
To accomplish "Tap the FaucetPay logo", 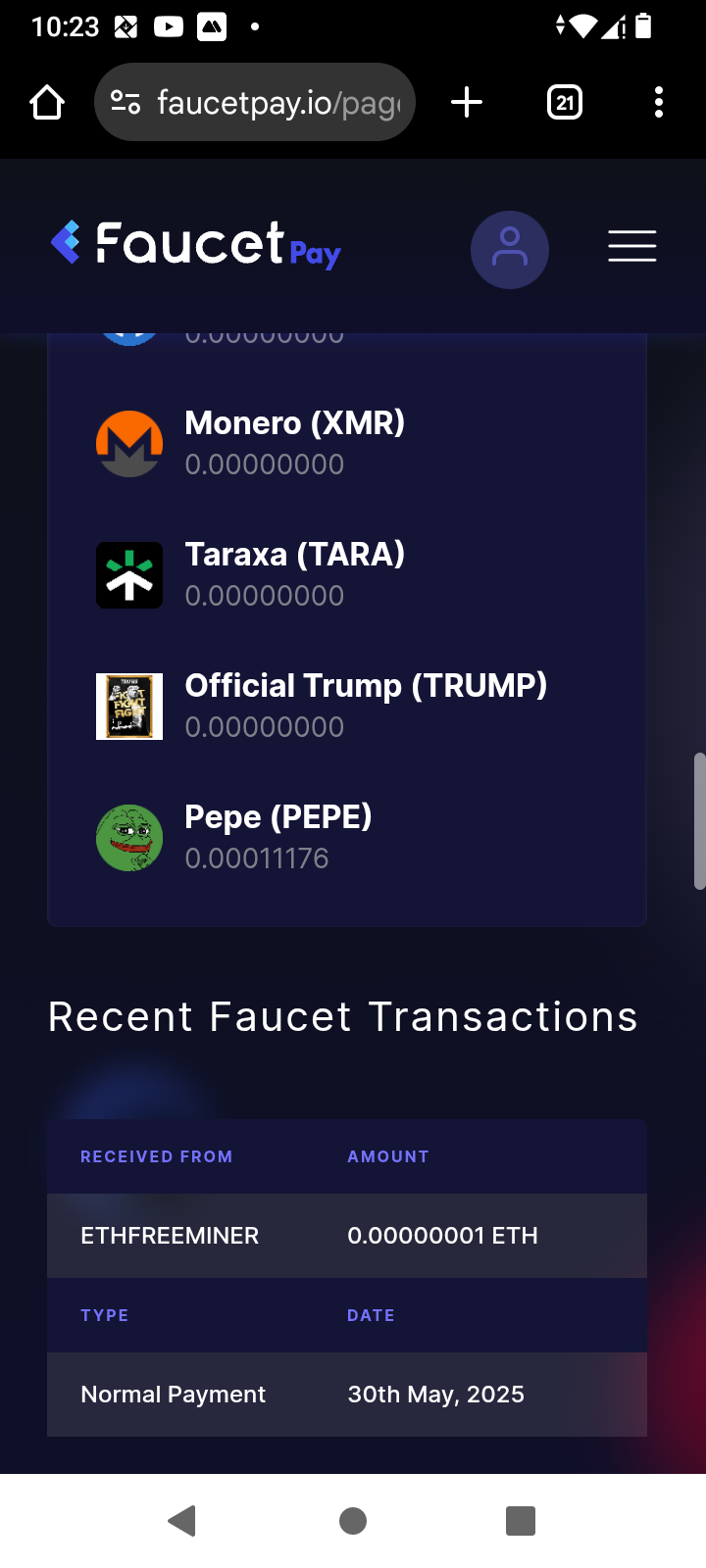I will point(196,245).
